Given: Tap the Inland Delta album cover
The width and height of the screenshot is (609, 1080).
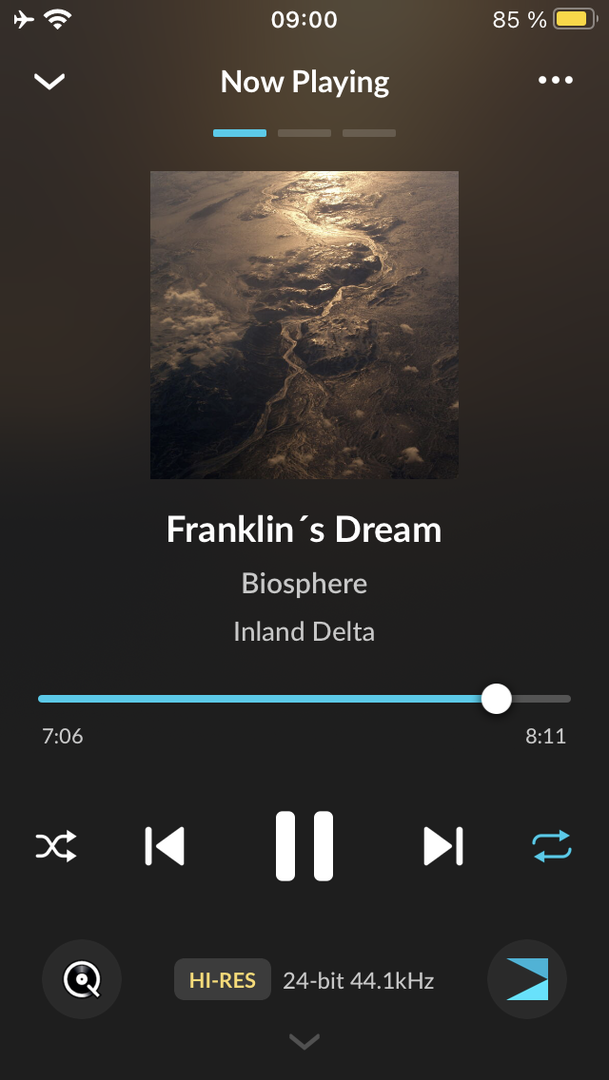Looking at the screenshot, I should point(304,325).
